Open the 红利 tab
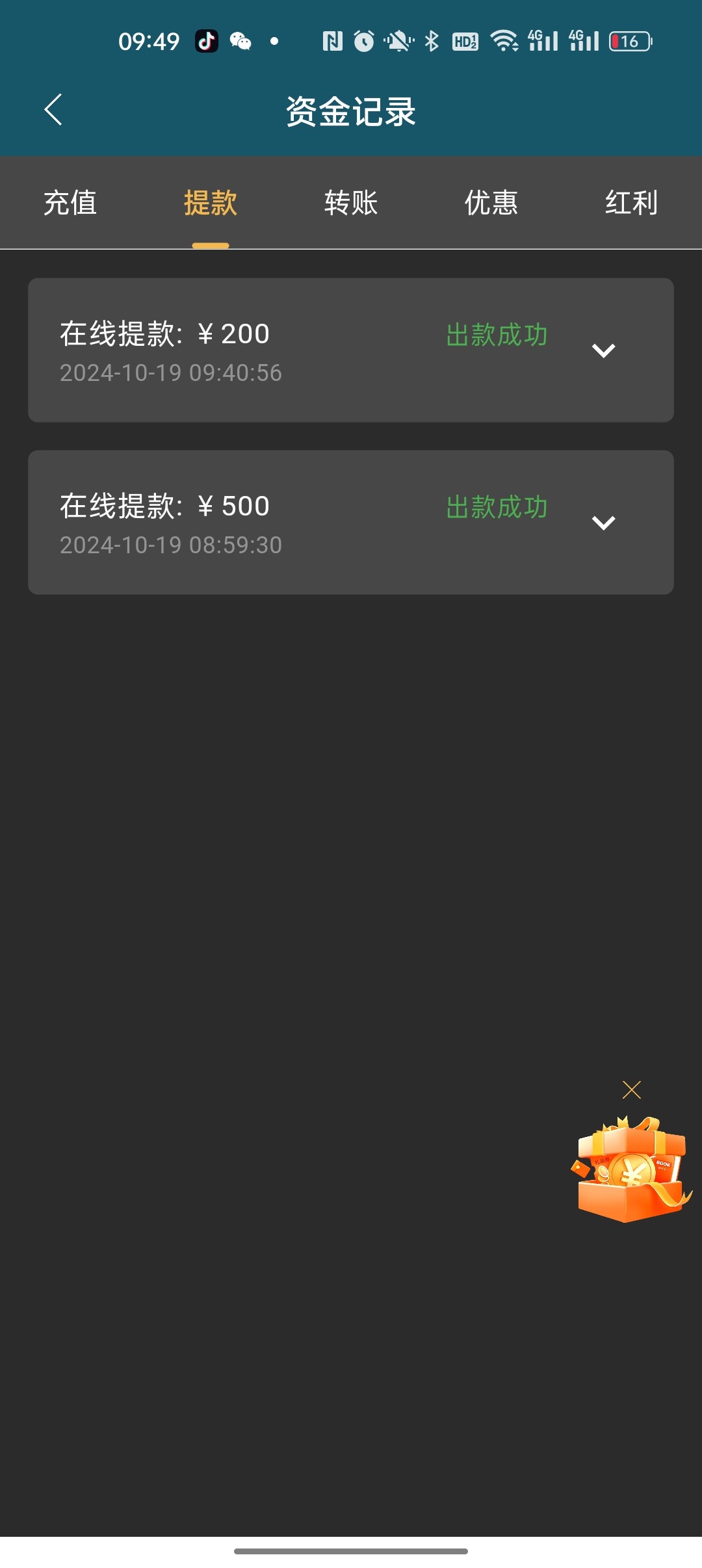Screen dimensions: 702x1568 [631, 203]
